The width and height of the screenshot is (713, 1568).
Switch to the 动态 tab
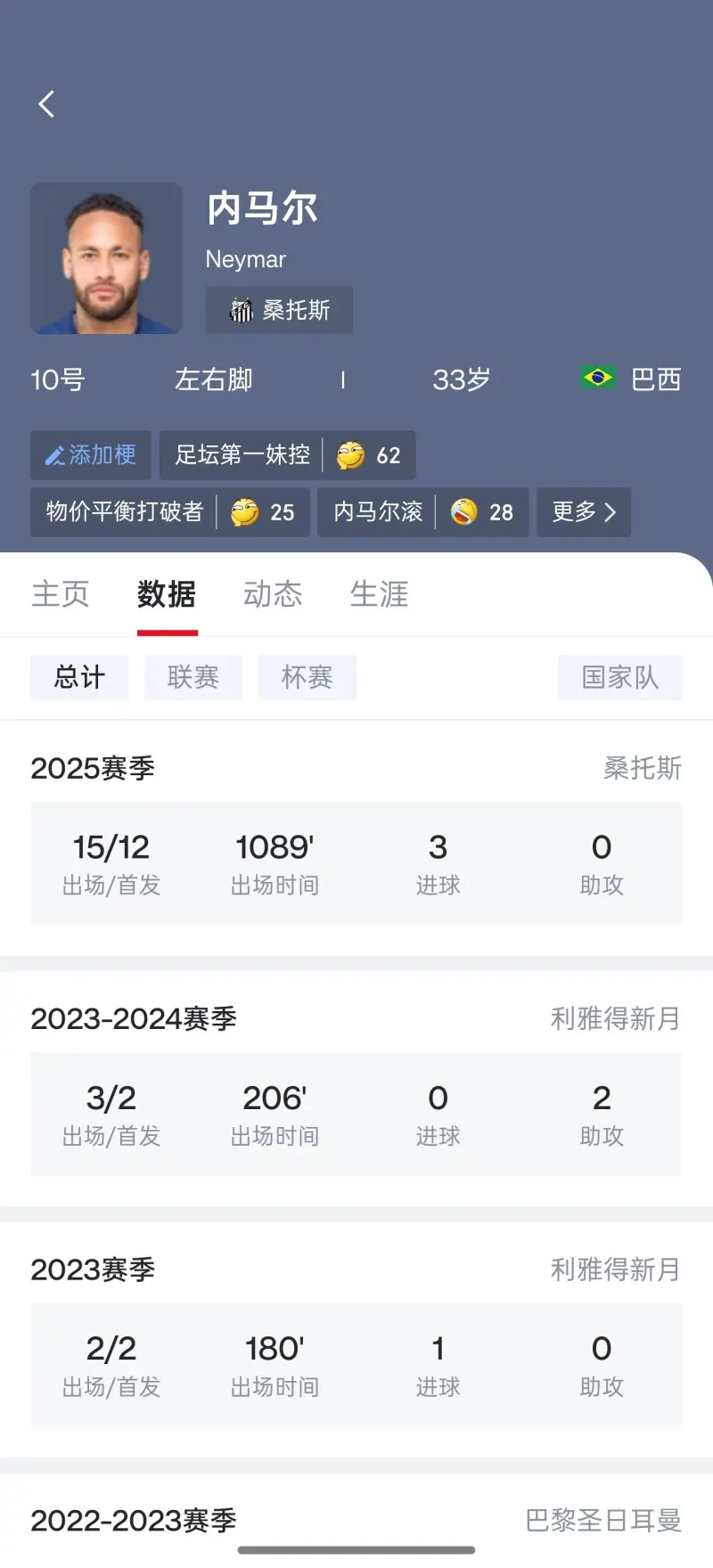tap(273, 594)
